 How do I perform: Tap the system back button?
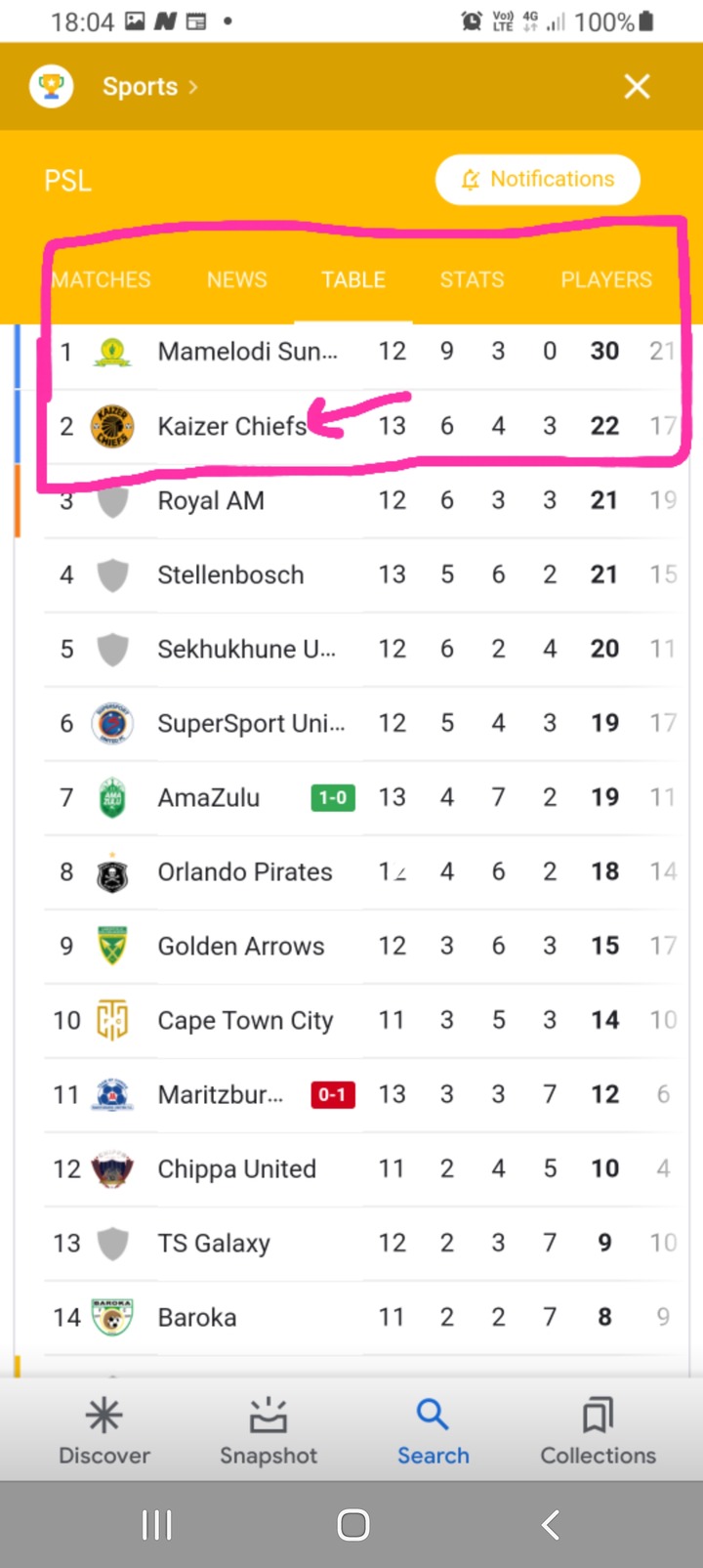coord(550,1524)
